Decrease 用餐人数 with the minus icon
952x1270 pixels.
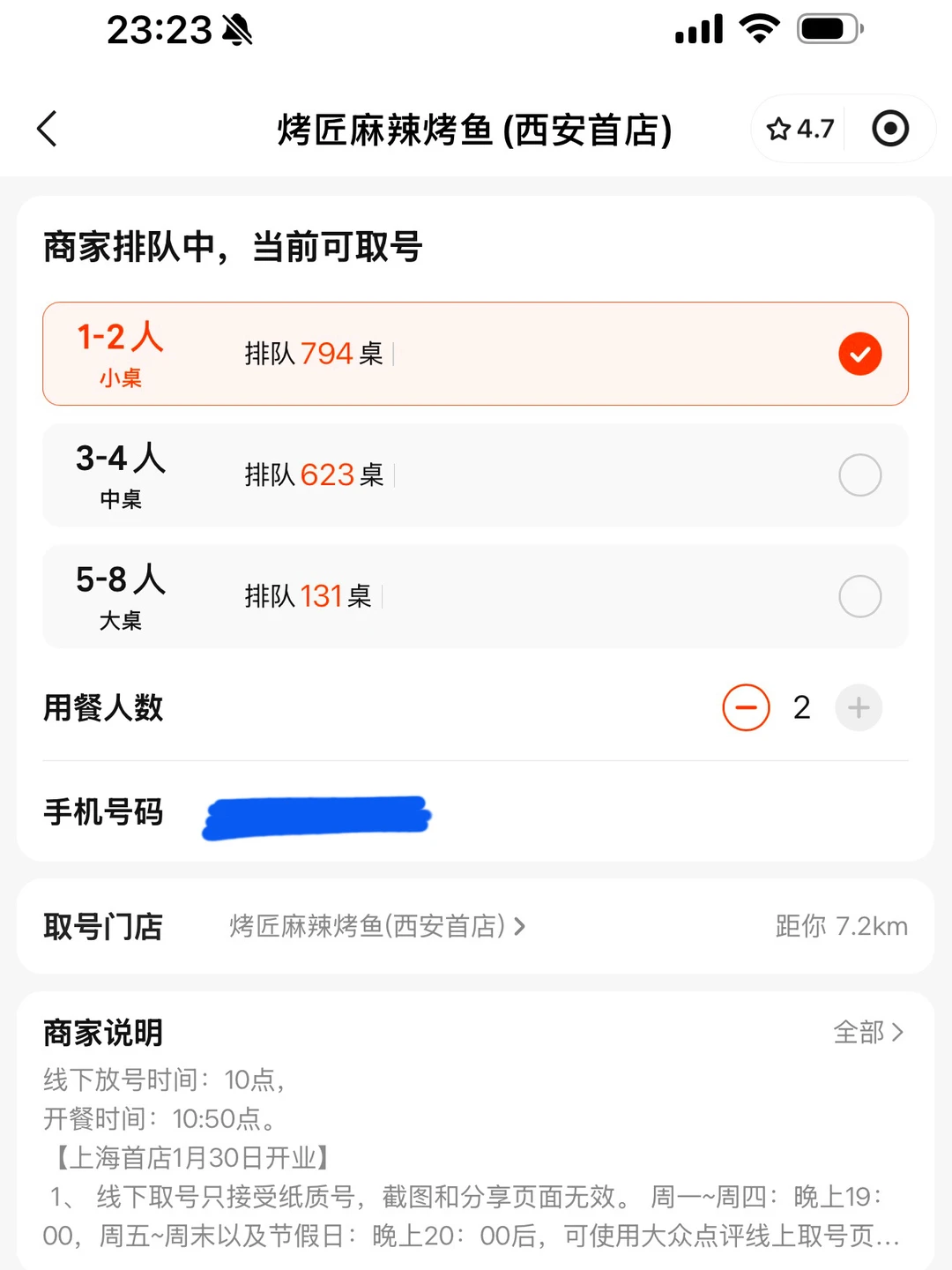point(746,707)
